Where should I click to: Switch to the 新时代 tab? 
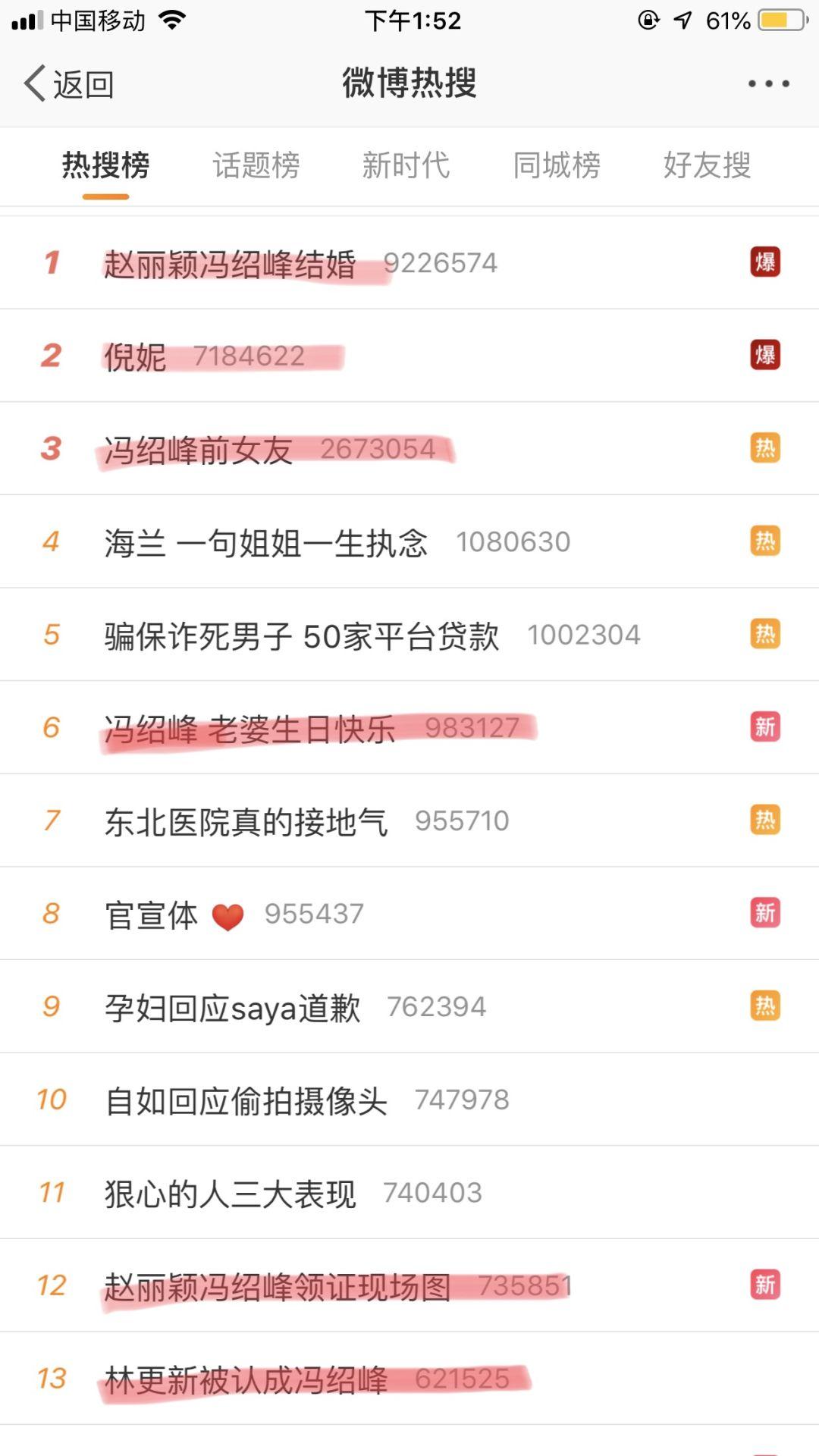406,165
